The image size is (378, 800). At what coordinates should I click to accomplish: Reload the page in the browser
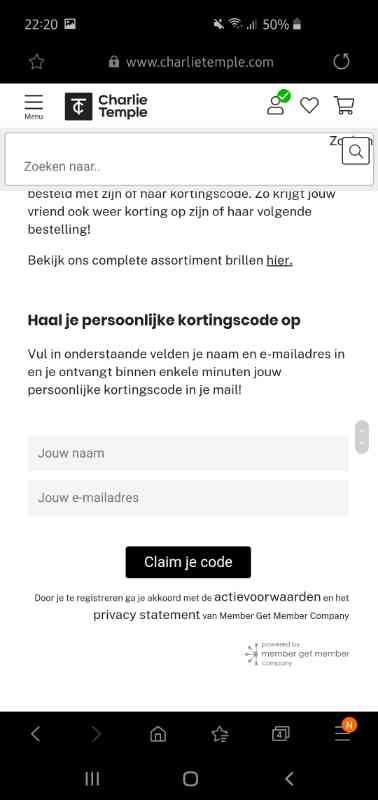pyautogui.click(x=341, y=62)
